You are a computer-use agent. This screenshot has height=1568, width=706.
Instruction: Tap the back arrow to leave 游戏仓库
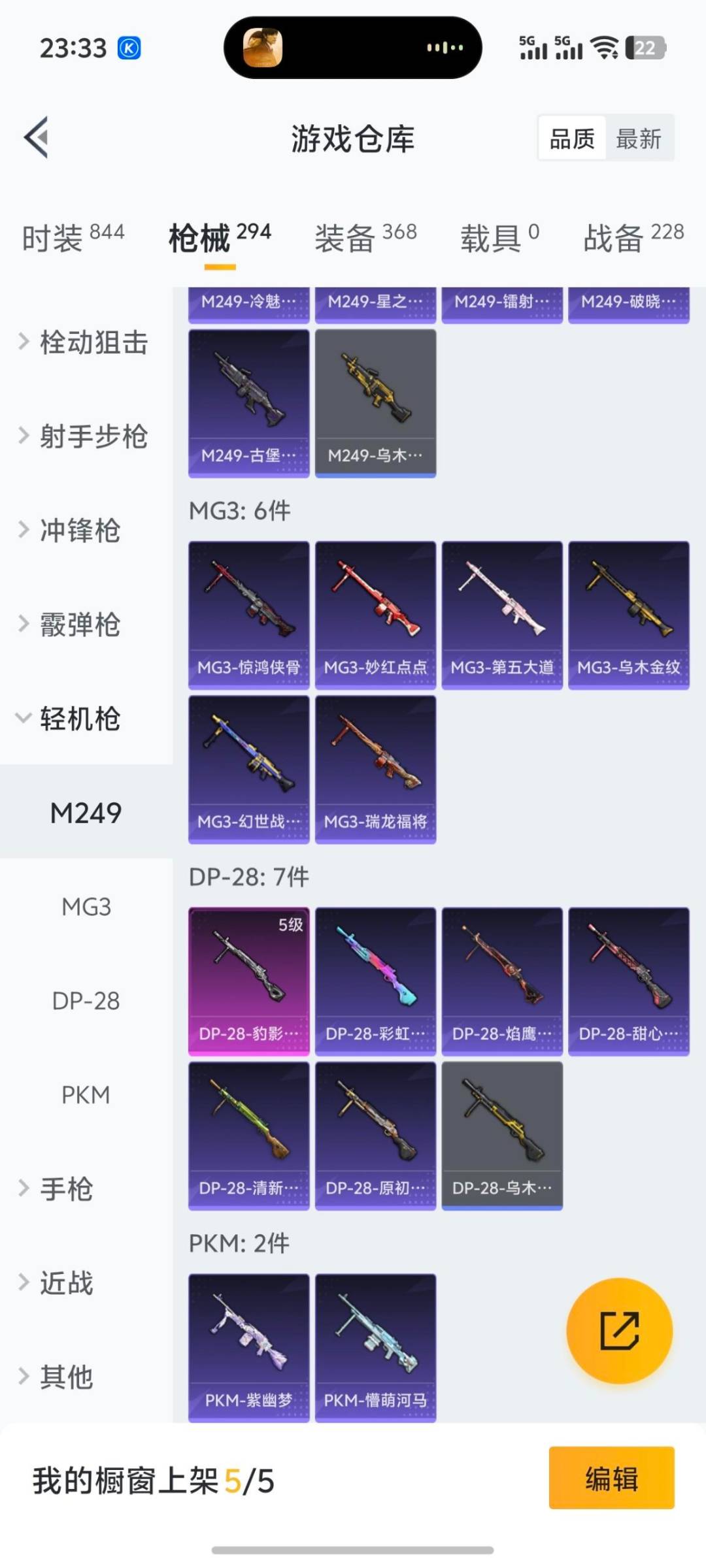pyautogui.click(x=36, y=137)
